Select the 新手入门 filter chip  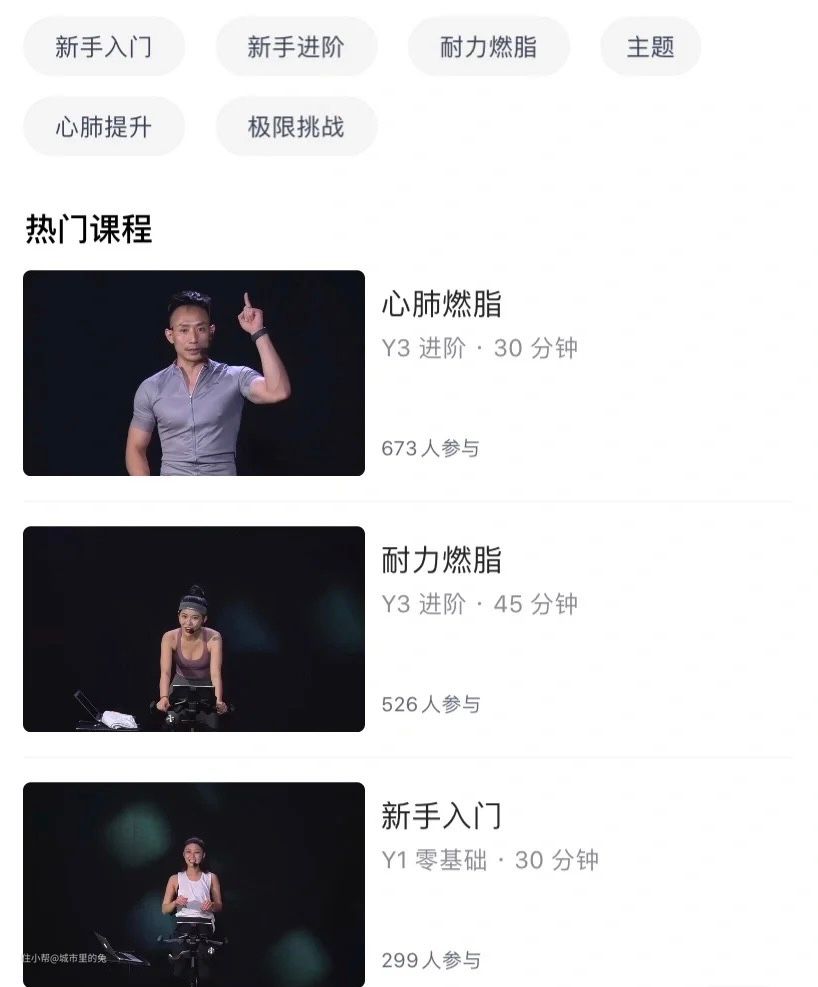coord(104,47)
